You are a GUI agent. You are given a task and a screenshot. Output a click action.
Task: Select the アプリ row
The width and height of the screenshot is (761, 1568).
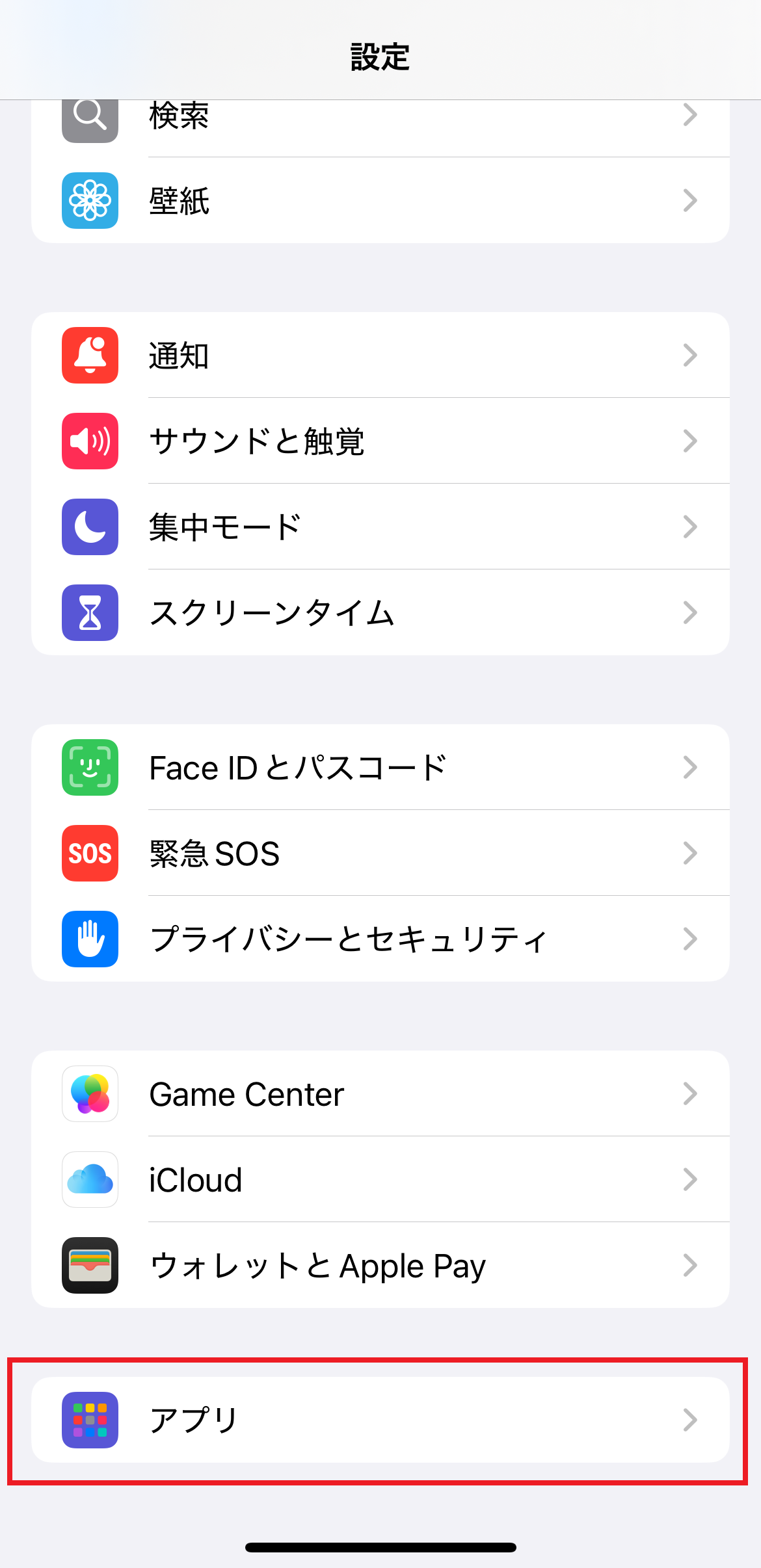pos(380,1420)
